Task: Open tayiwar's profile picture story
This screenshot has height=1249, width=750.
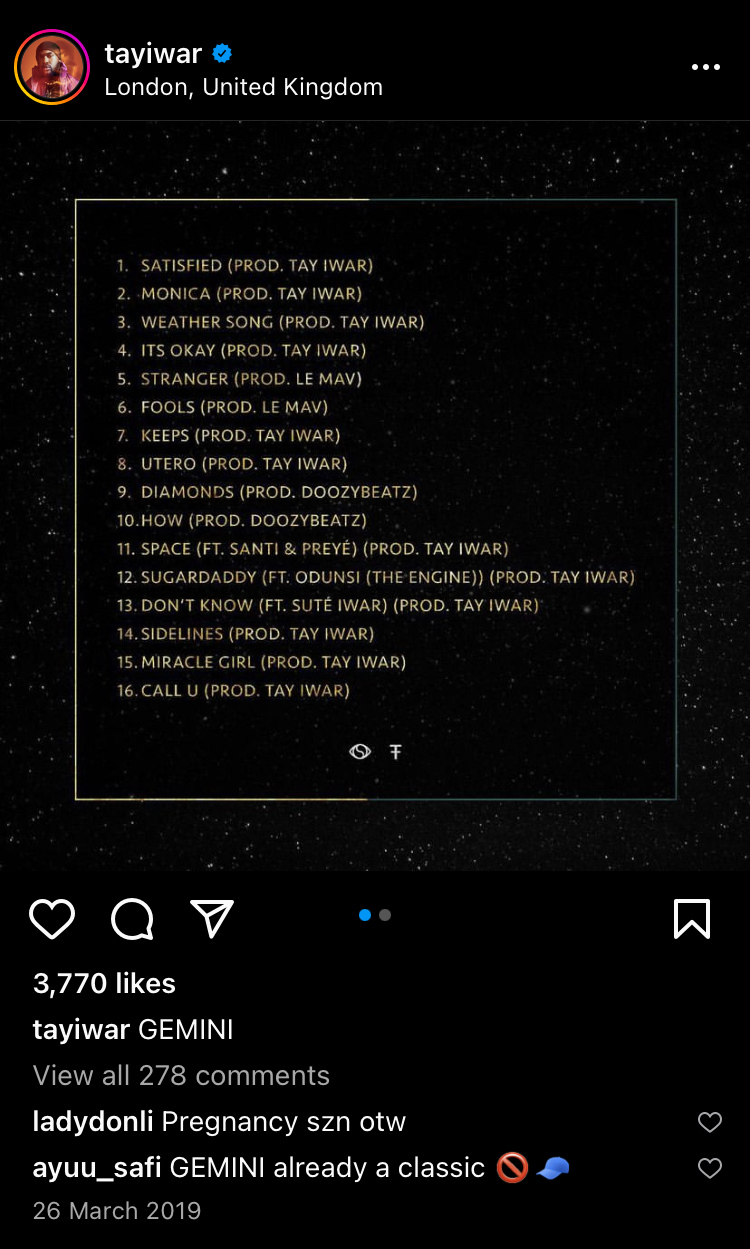Action: [x=53, y=67]
